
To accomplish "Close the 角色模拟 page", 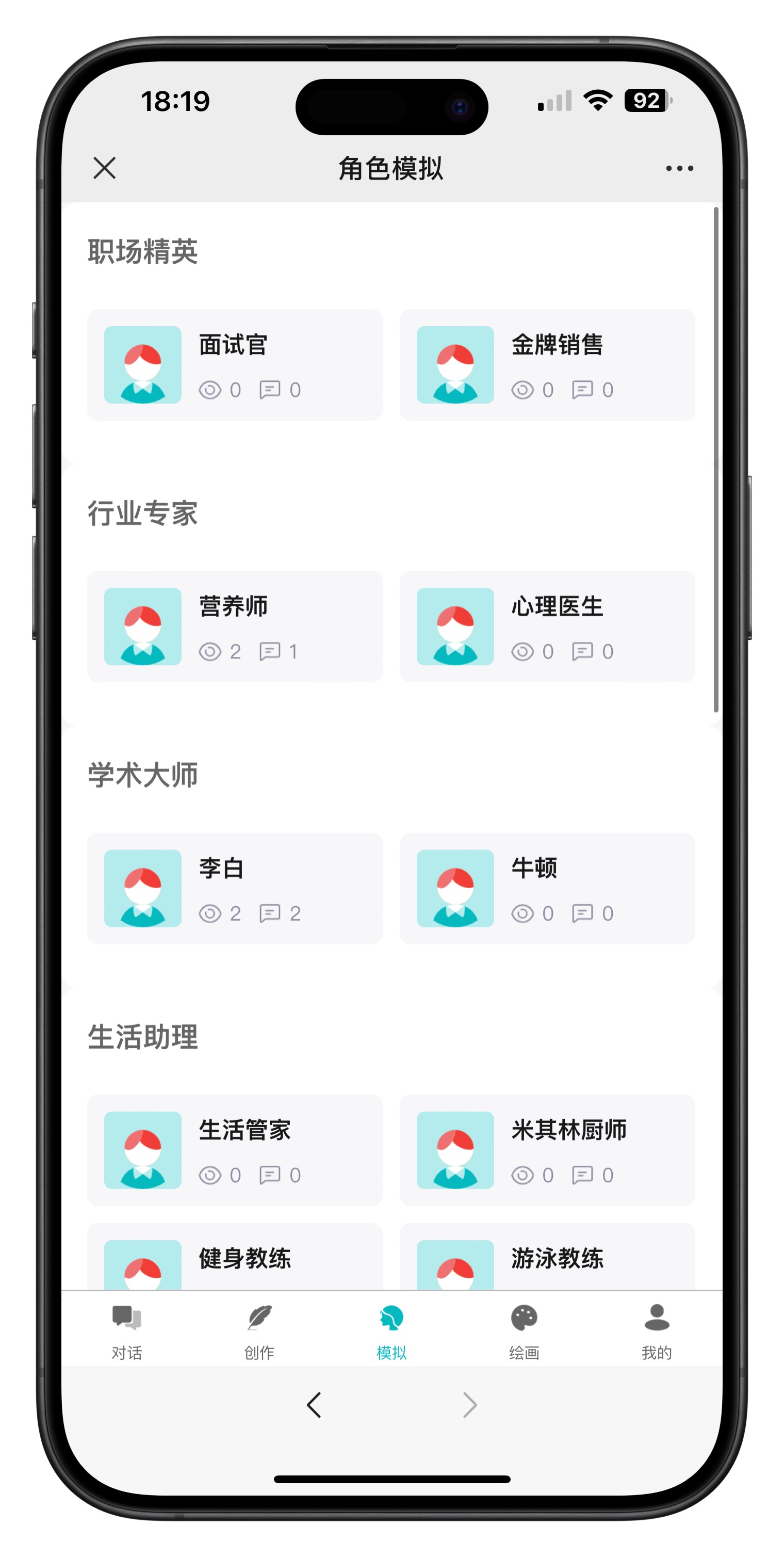I will pos(105,168).
